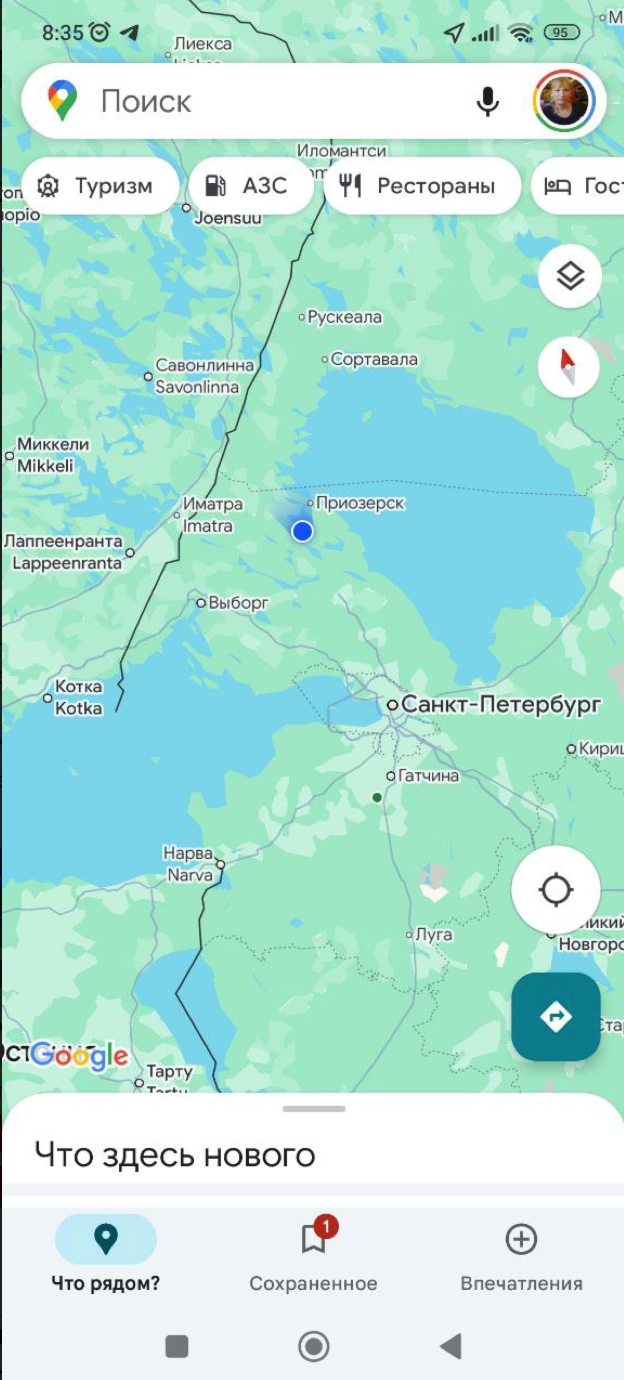624x1380 pixels.
Task: Open the Поиск search field
Action: (270, 101)
